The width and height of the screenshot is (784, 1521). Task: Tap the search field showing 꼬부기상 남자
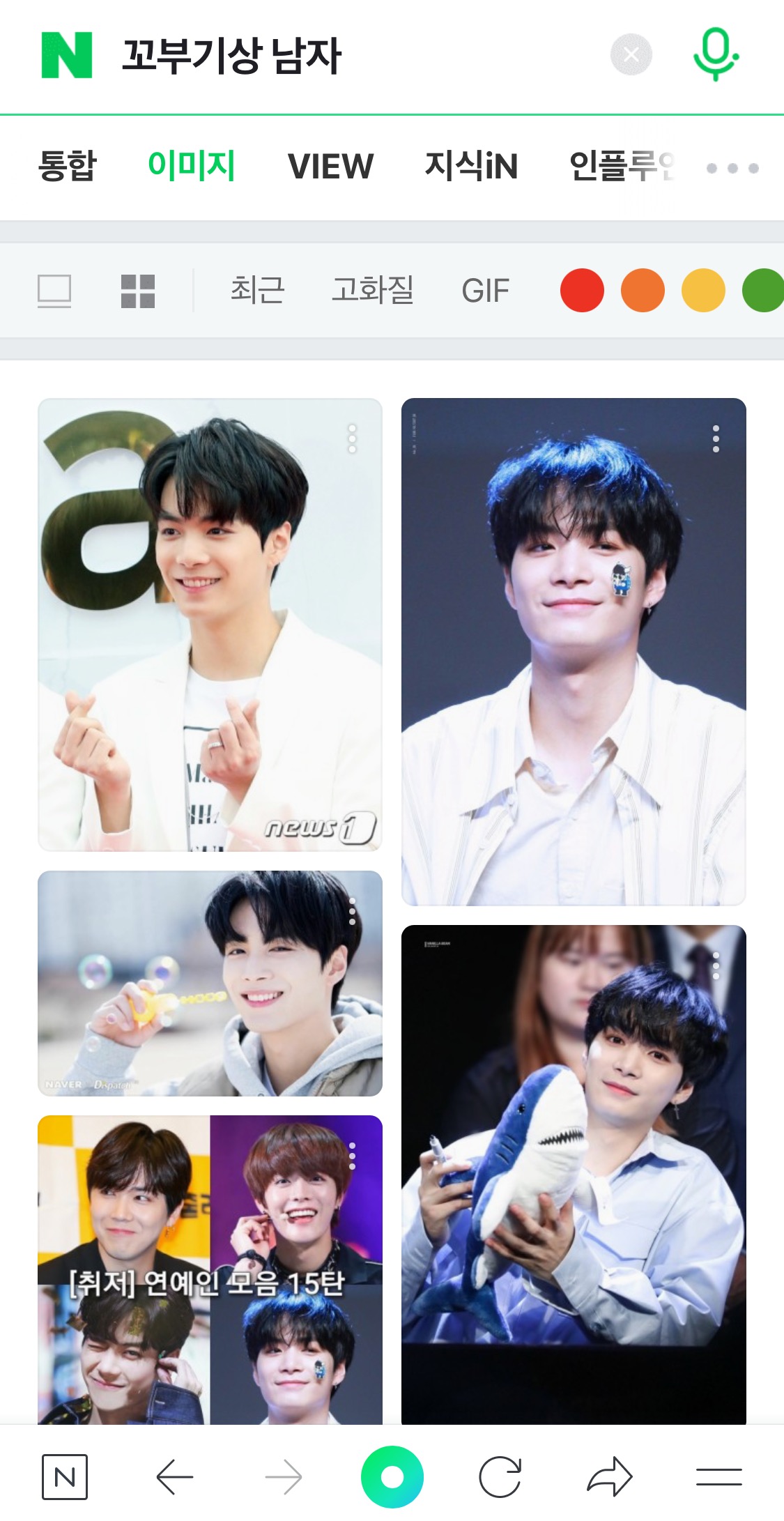point(348,56)
